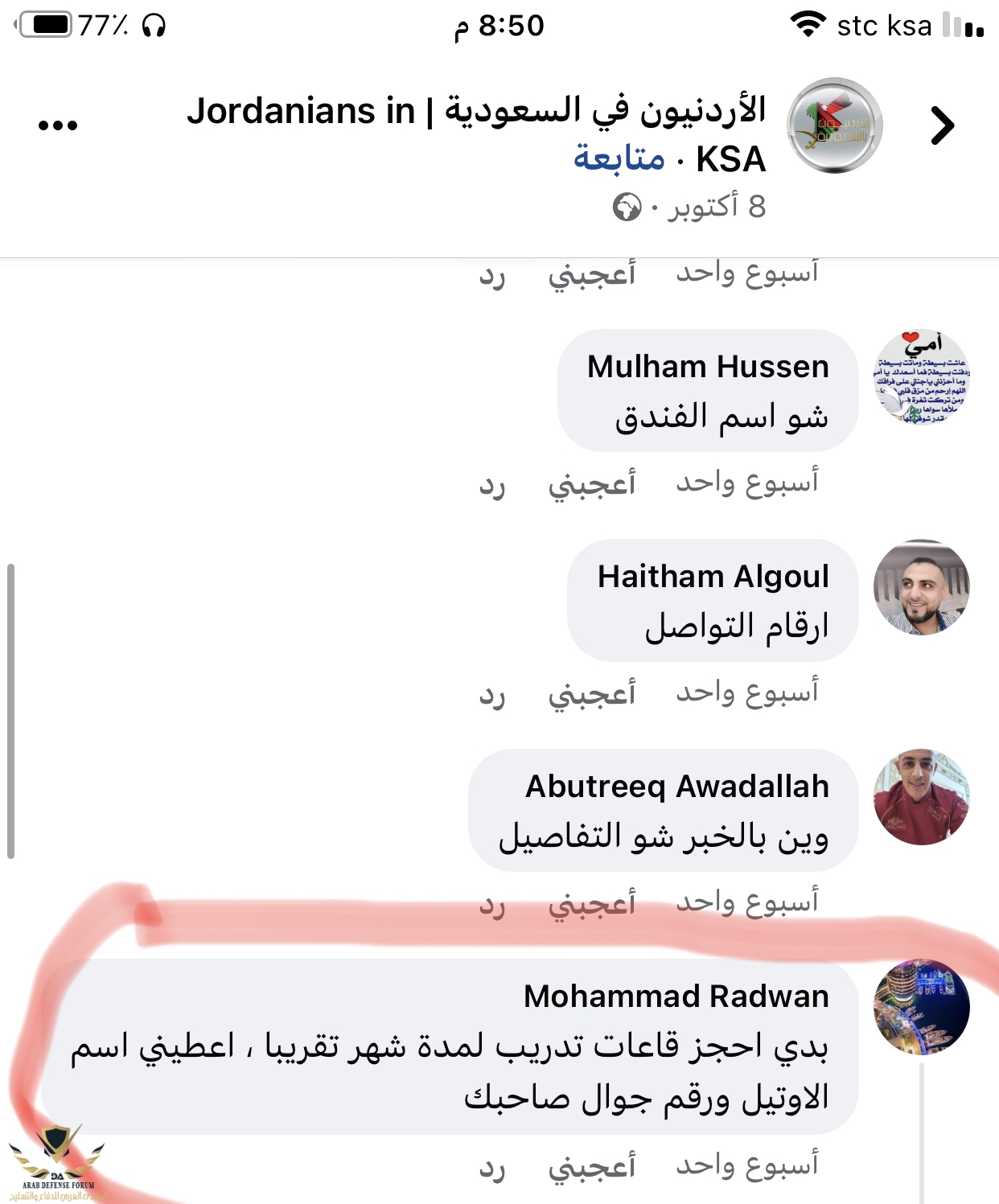Open the three-dot options menu
The width and height of the screenshot is (999, 1204).
coord(58,125)
